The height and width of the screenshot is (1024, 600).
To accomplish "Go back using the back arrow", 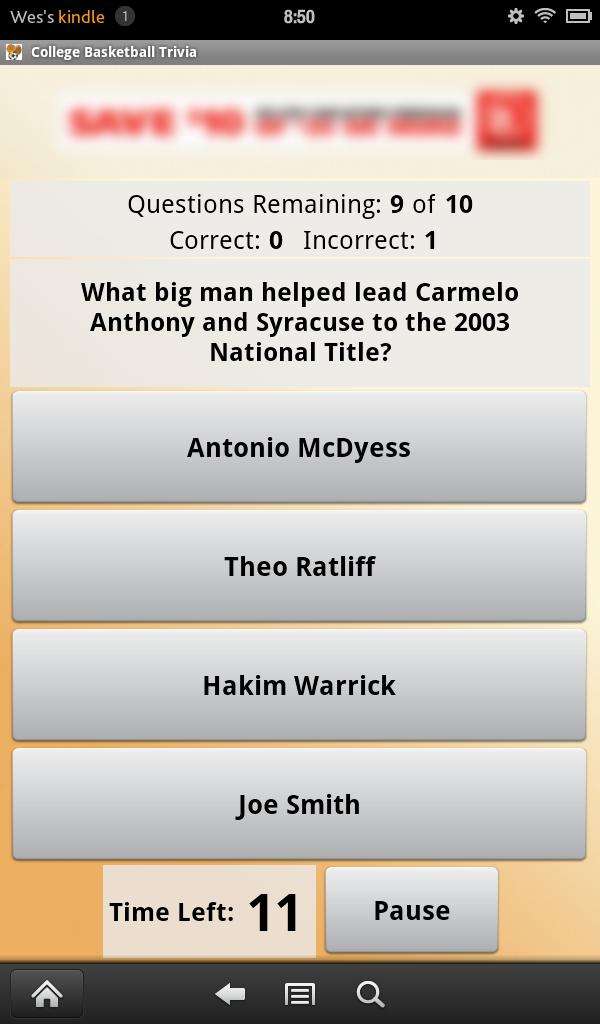I will pyautogui.click(x=231, y=993).
